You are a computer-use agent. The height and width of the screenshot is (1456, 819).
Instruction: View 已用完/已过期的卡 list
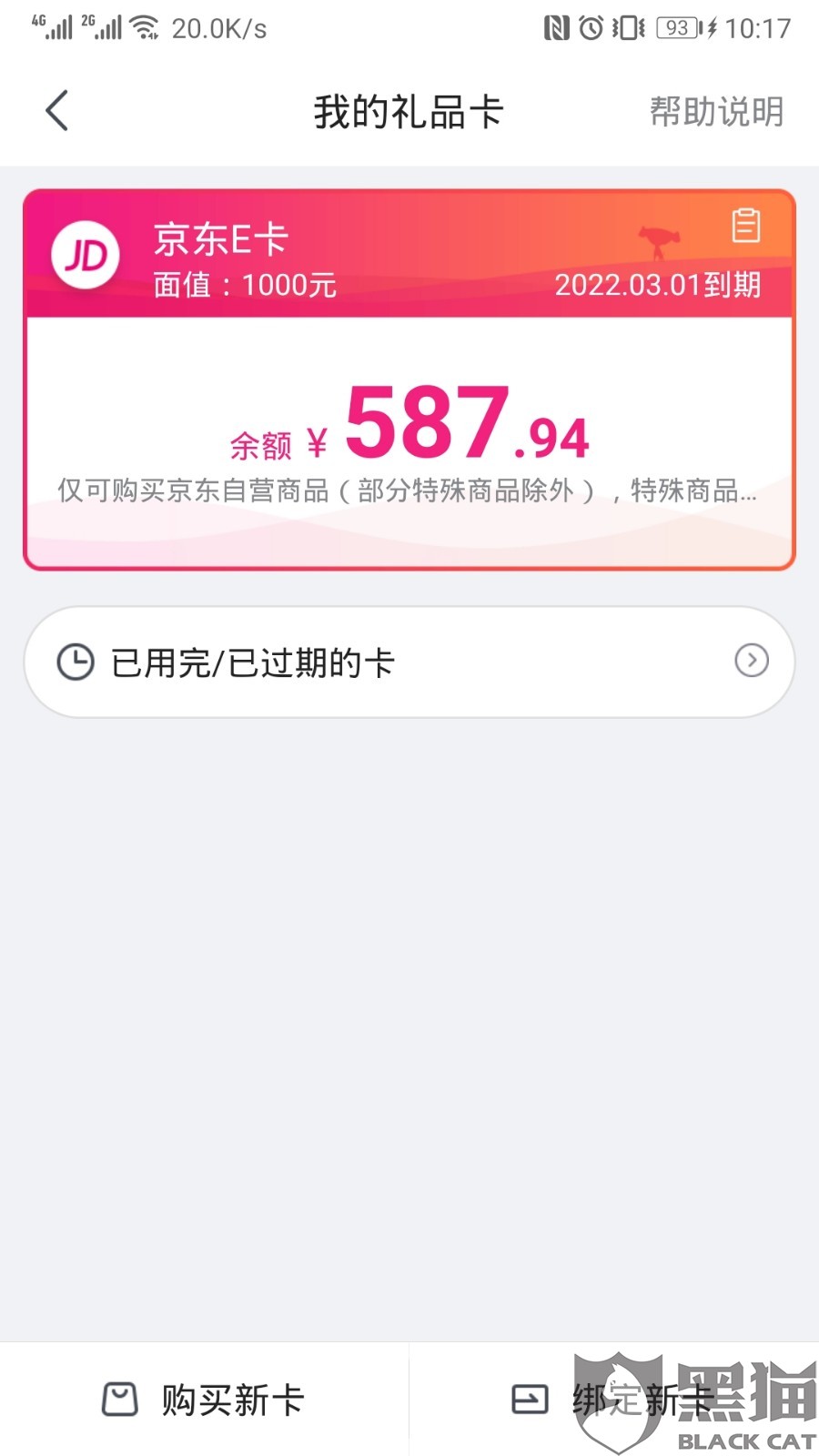point(409,662)
